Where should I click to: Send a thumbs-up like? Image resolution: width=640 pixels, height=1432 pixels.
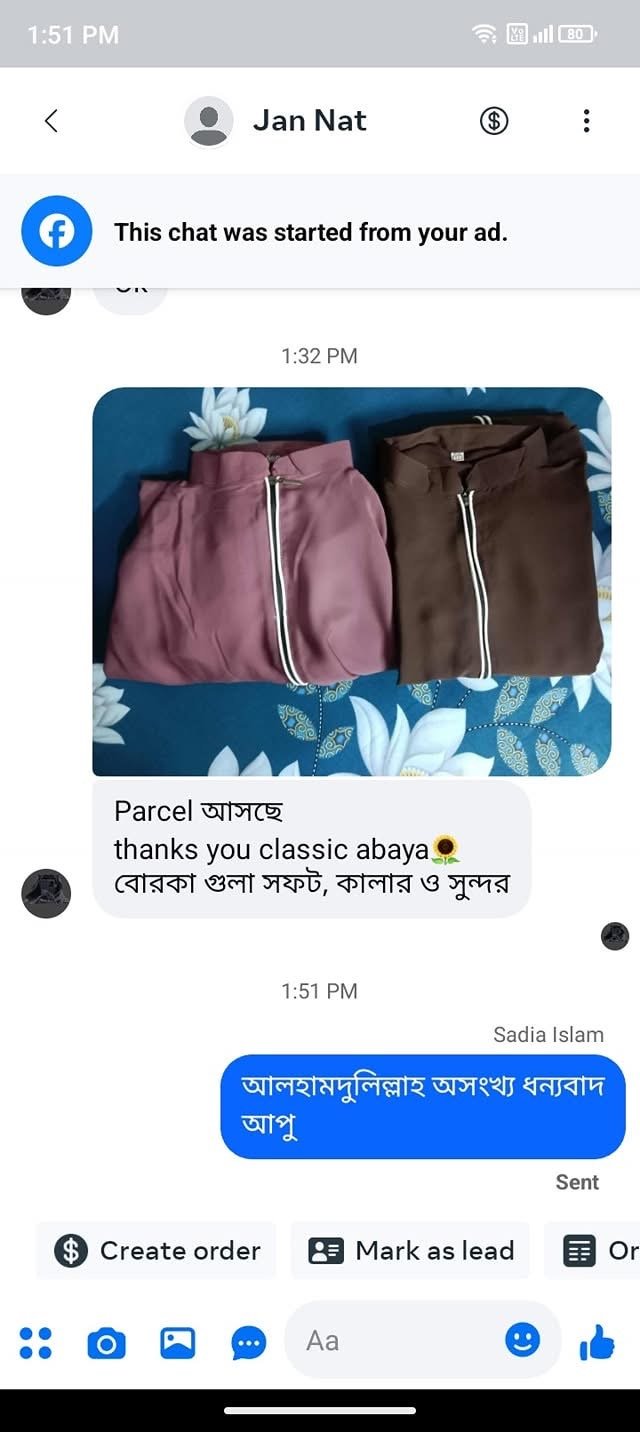pos(597,1342)
